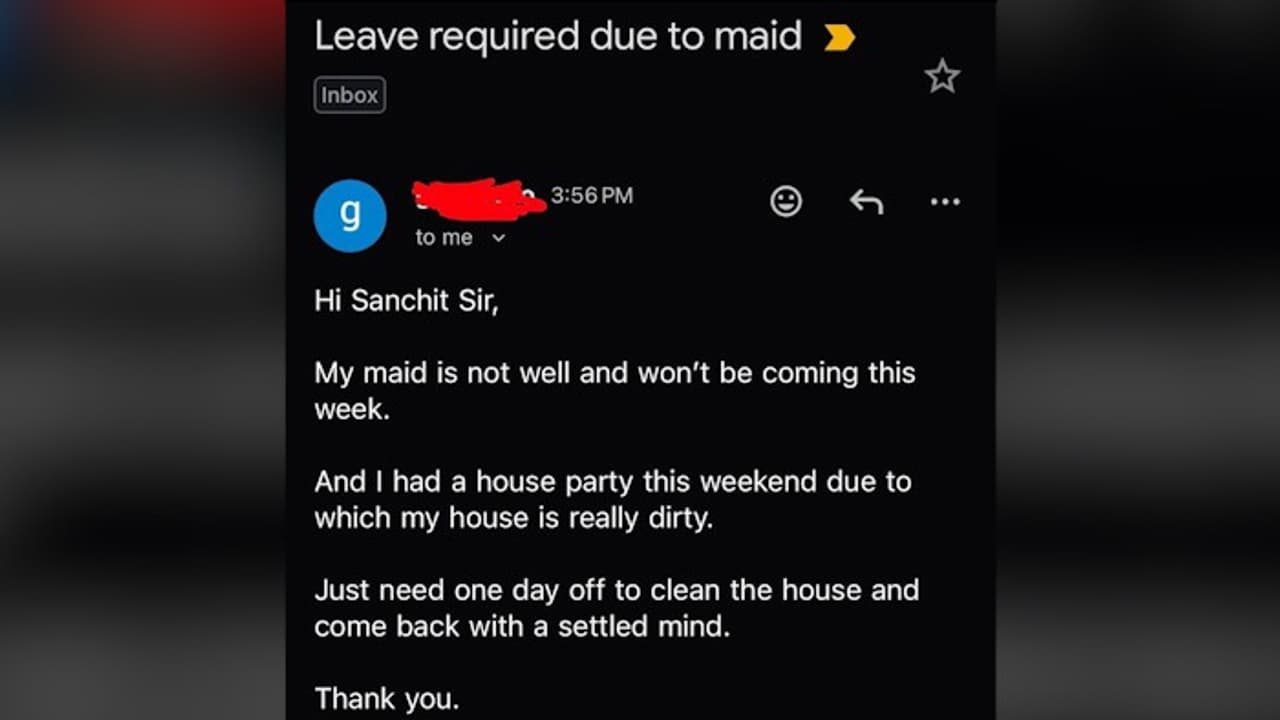The width and height of the screenshot is (1280, 720).
Task: Add an emoji reaction to the email
Action: (786, 202)
